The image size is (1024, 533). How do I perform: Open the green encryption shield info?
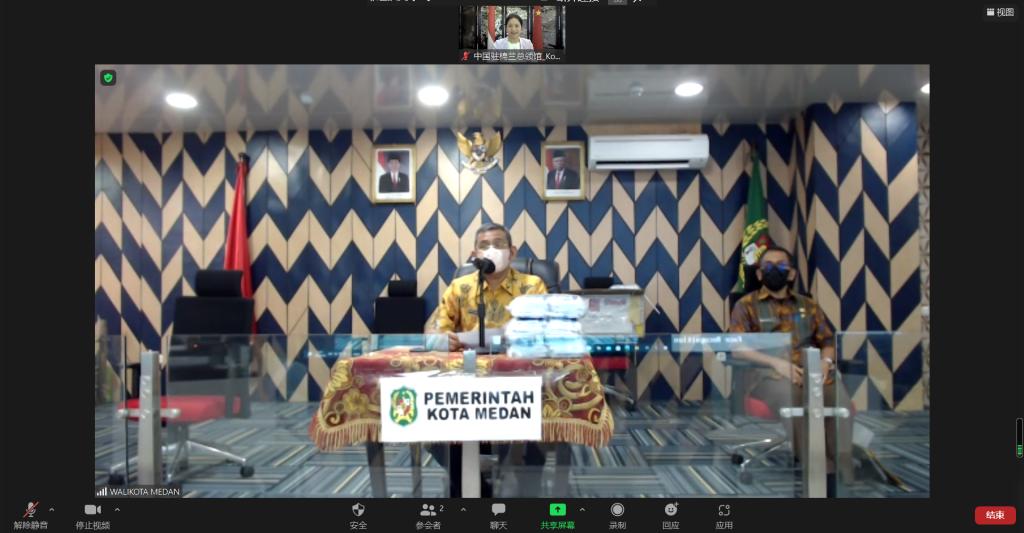pyautogui.click(x=108, y=77)
